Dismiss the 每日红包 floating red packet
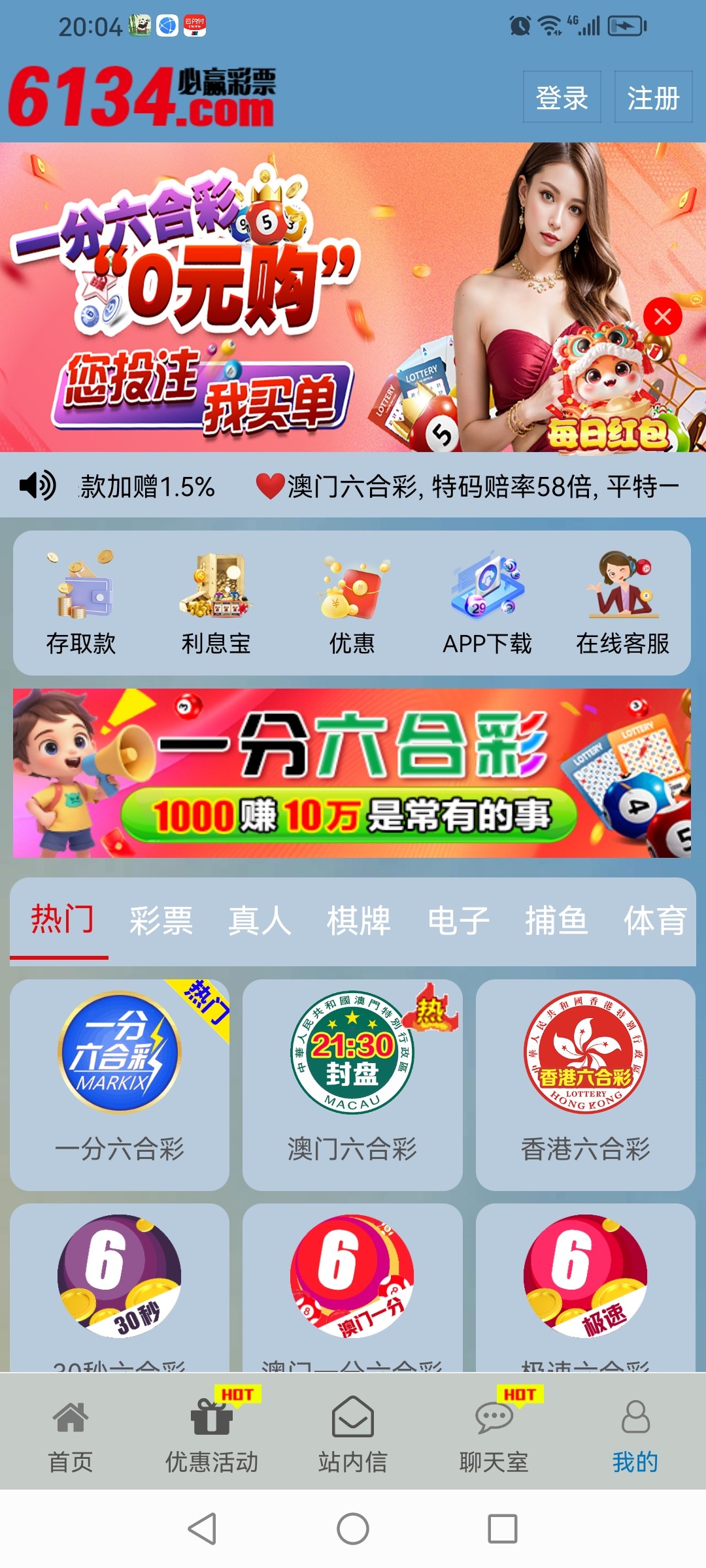 (x=662, y=318)
